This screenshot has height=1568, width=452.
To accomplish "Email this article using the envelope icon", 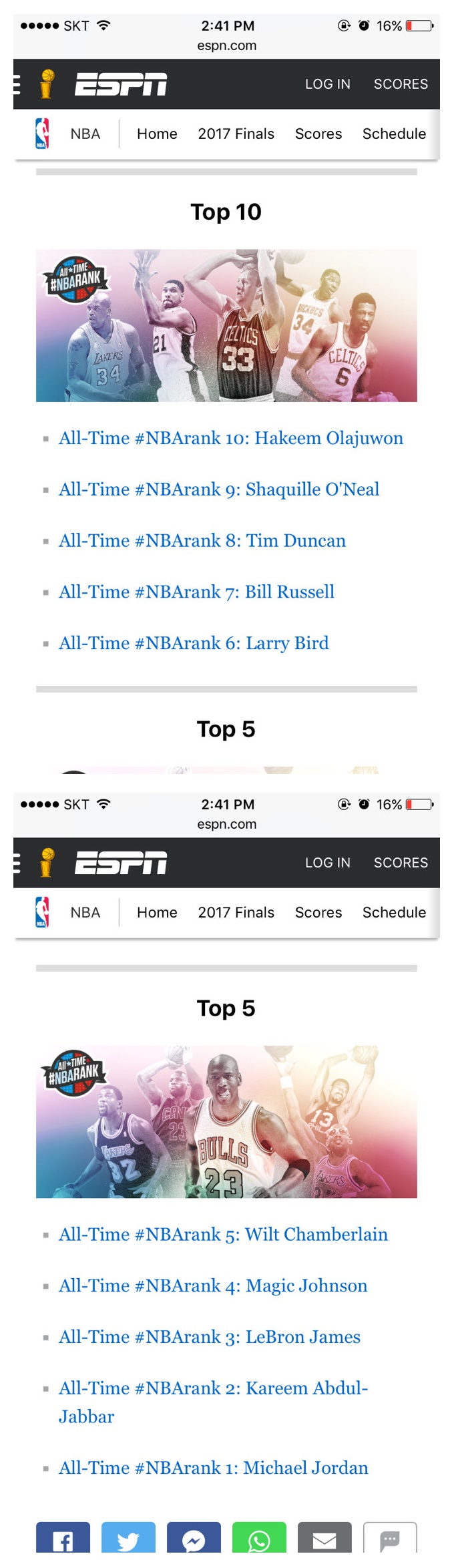I will (324, 1539).
